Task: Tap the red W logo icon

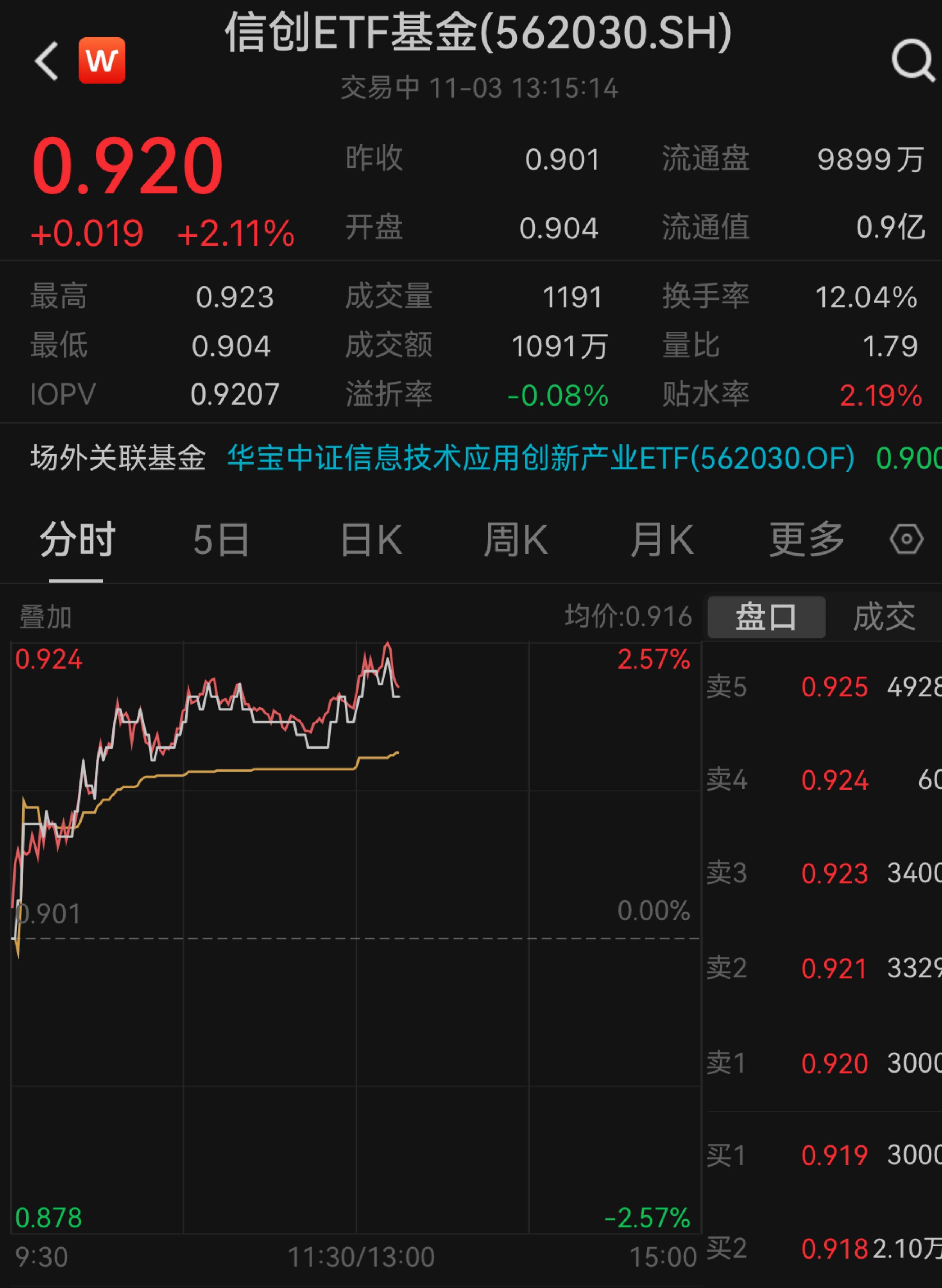Action: pos(102,60)
